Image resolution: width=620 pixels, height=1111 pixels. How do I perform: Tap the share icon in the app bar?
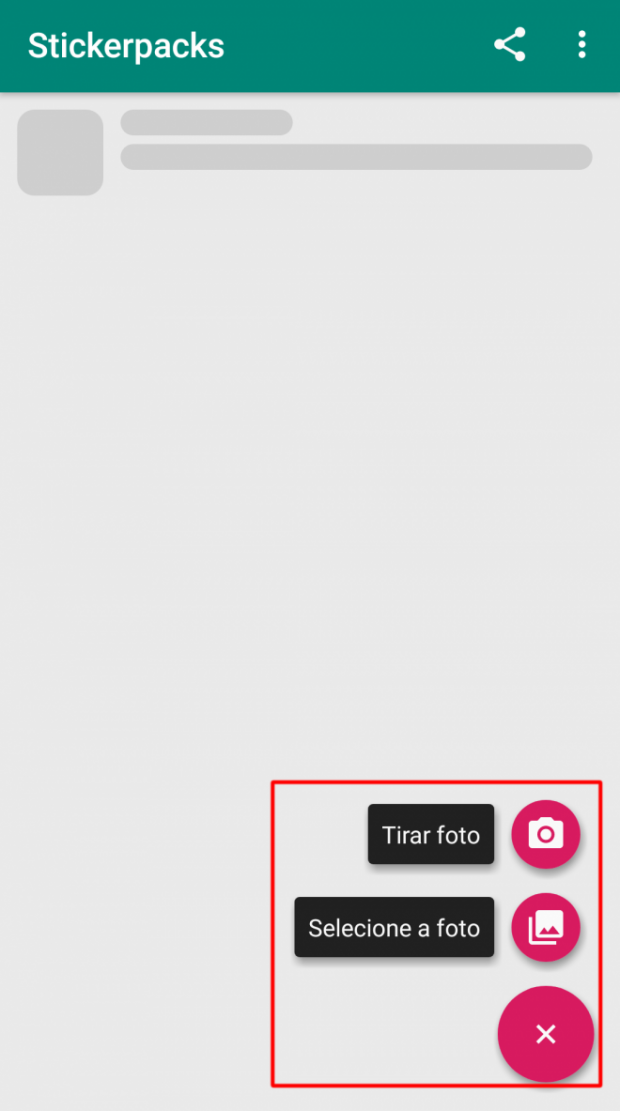tap(509, 45)
